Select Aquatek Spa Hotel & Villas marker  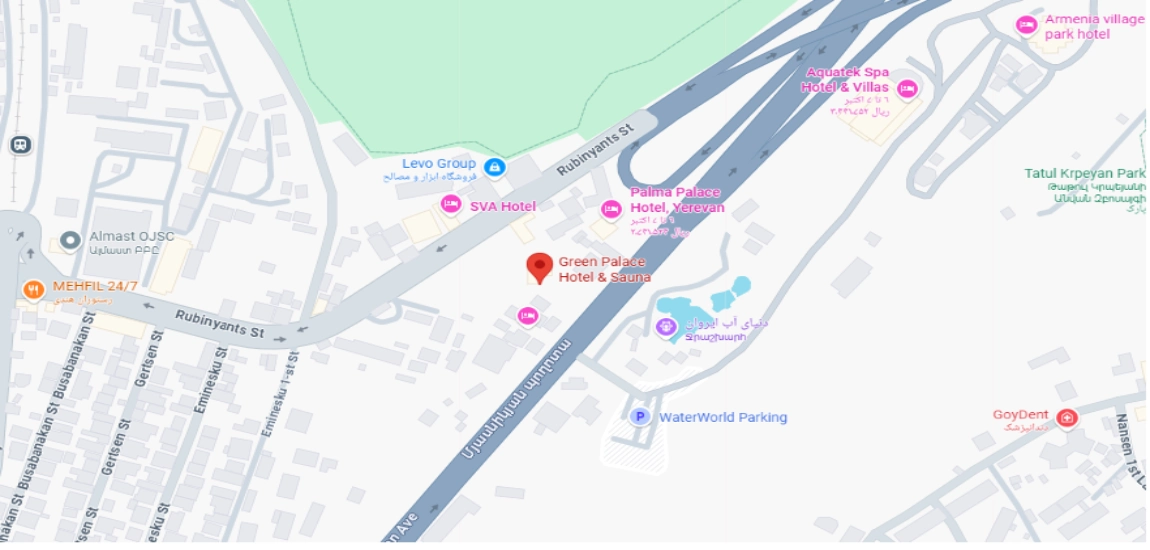[x=907, y=89]
